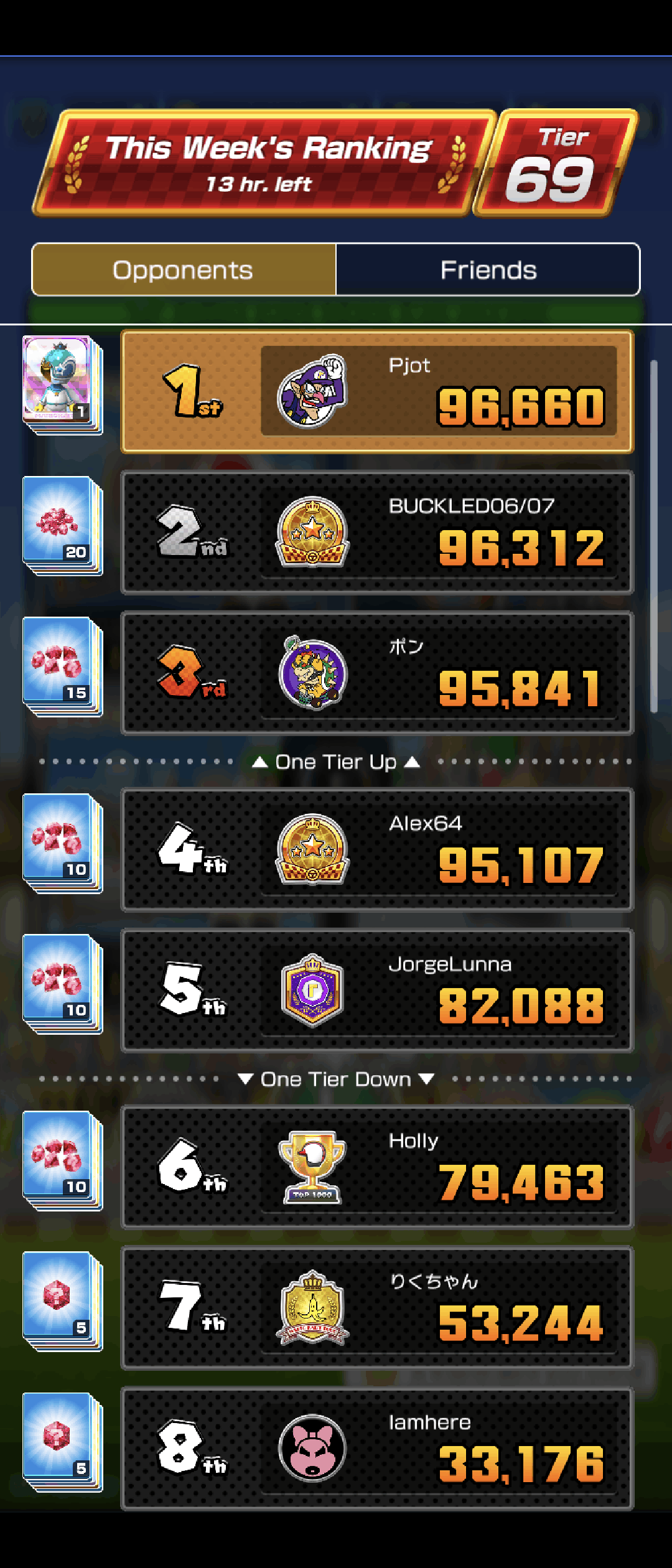
Task: Open Iamhere's eighth place entry
Action: tap(377, 1449)
